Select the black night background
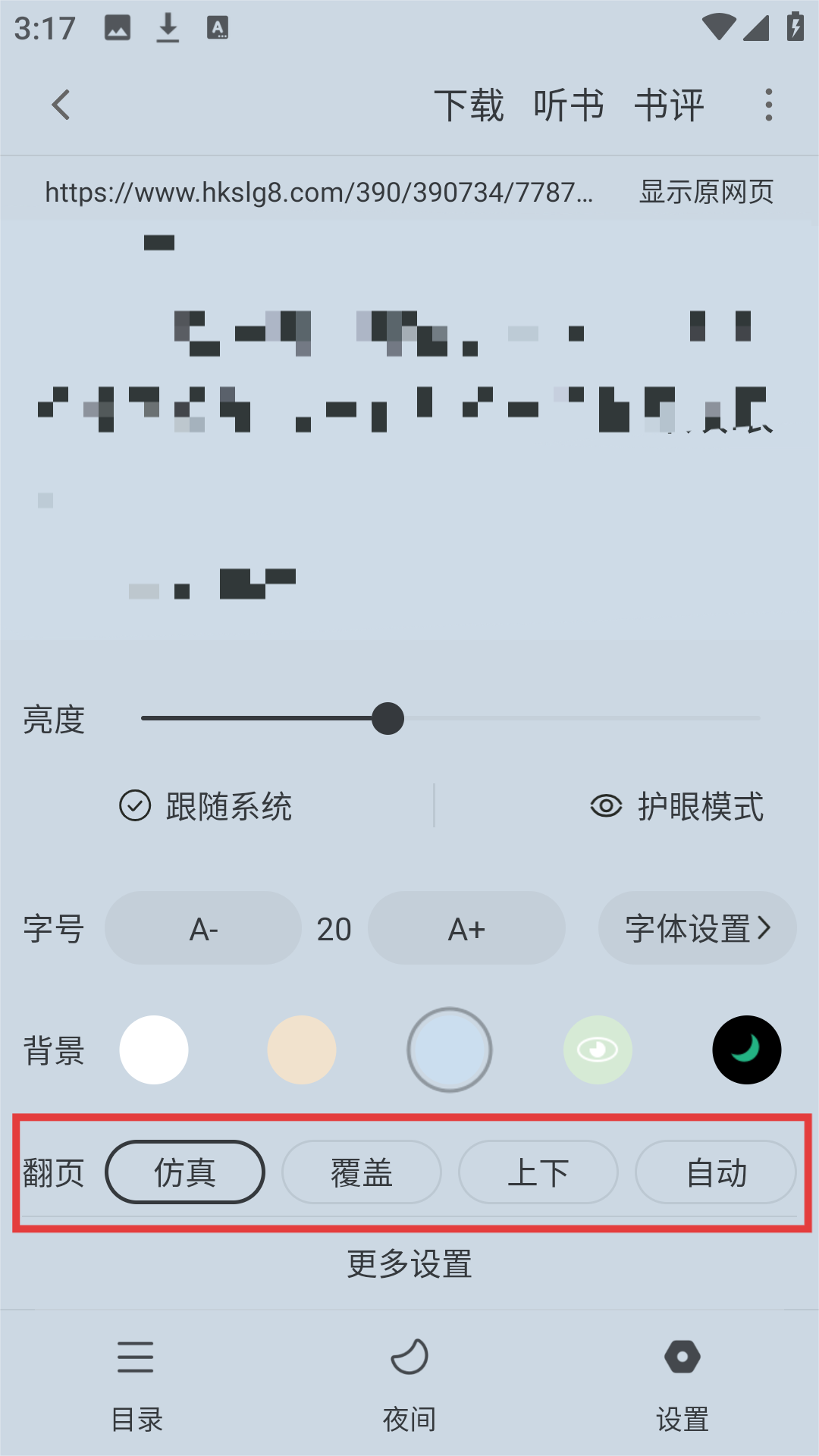The image size is (819, 1456). [746, 1050]
